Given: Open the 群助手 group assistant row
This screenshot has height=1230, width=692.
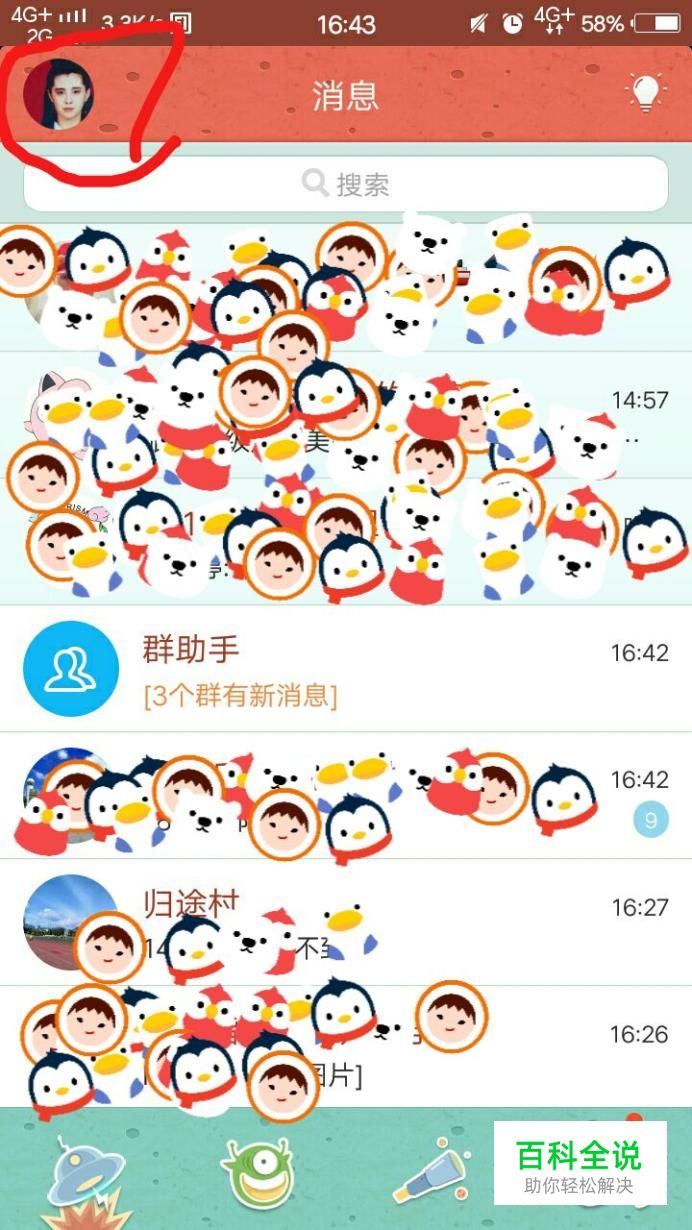Looking at the screenshot, I should [345, 668].
